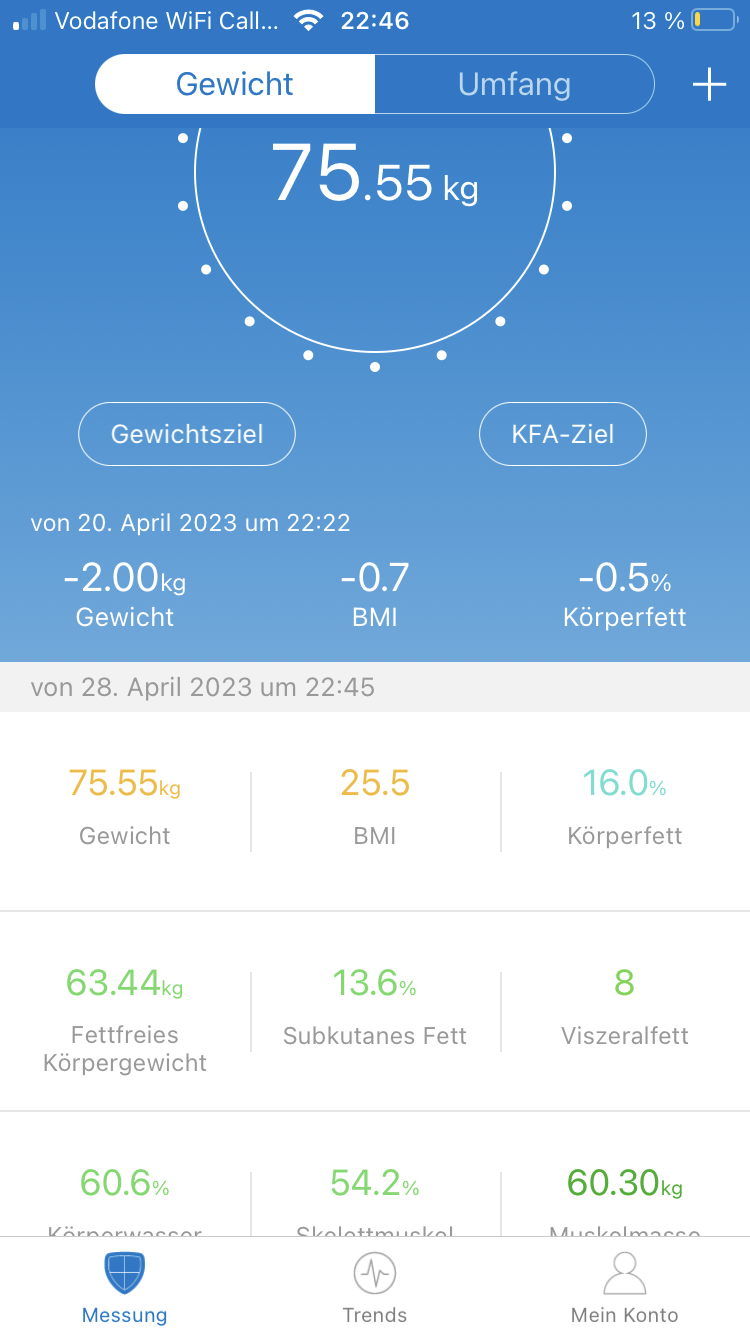Set the KFA-Ziel target
750x1334 pixels.
(563, 434)
